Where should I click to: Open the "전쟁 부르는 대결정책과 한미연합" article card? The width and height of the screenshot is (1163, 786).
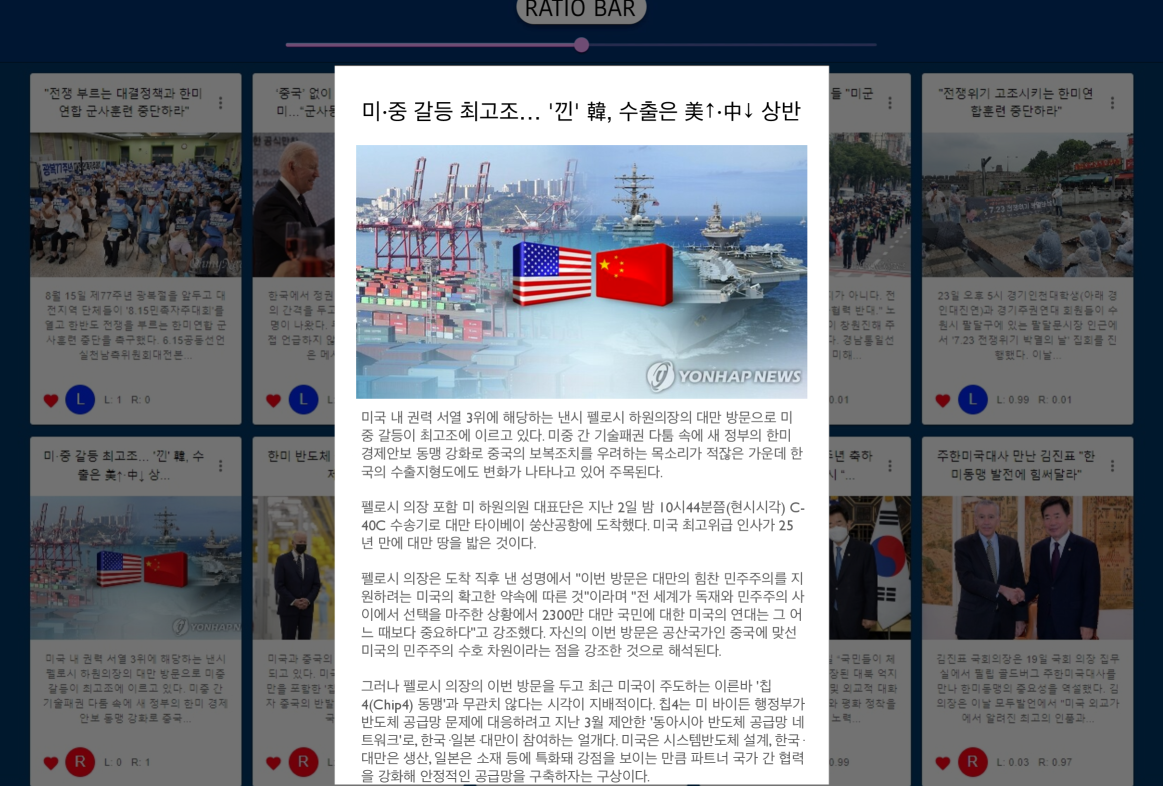coord(135,205)
